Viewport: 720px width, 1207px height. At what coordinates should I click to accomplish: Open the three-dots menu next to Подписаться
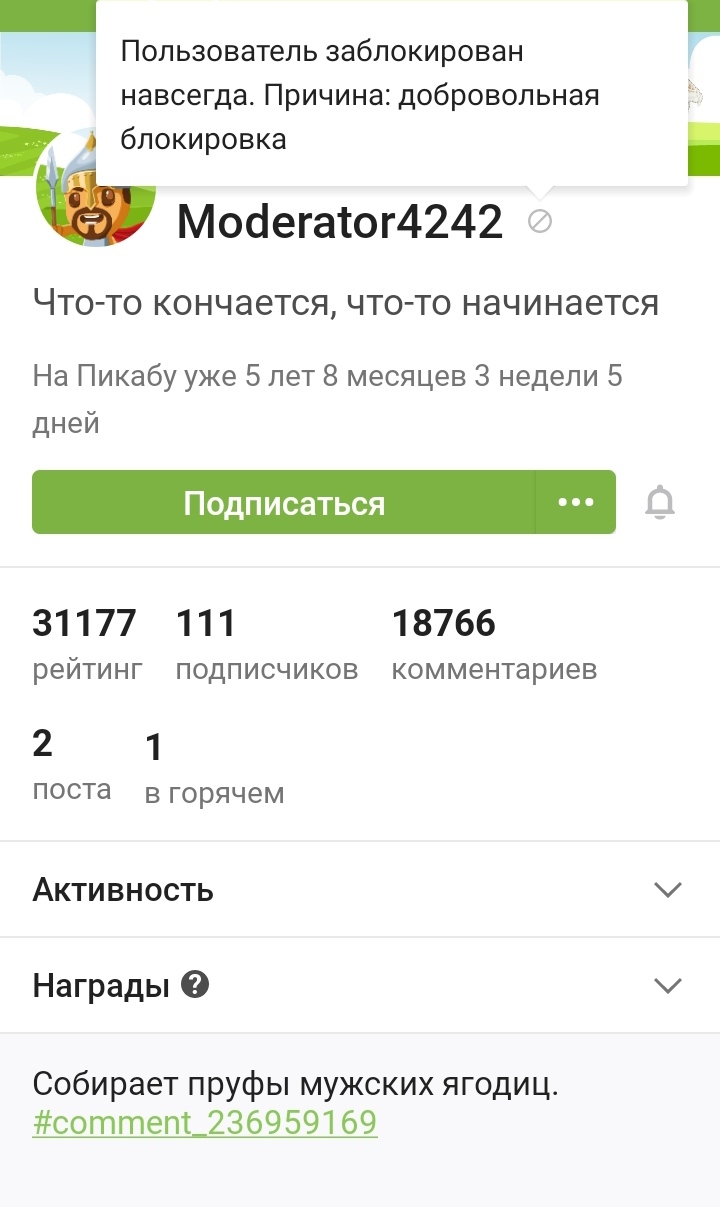coord(576,502)
